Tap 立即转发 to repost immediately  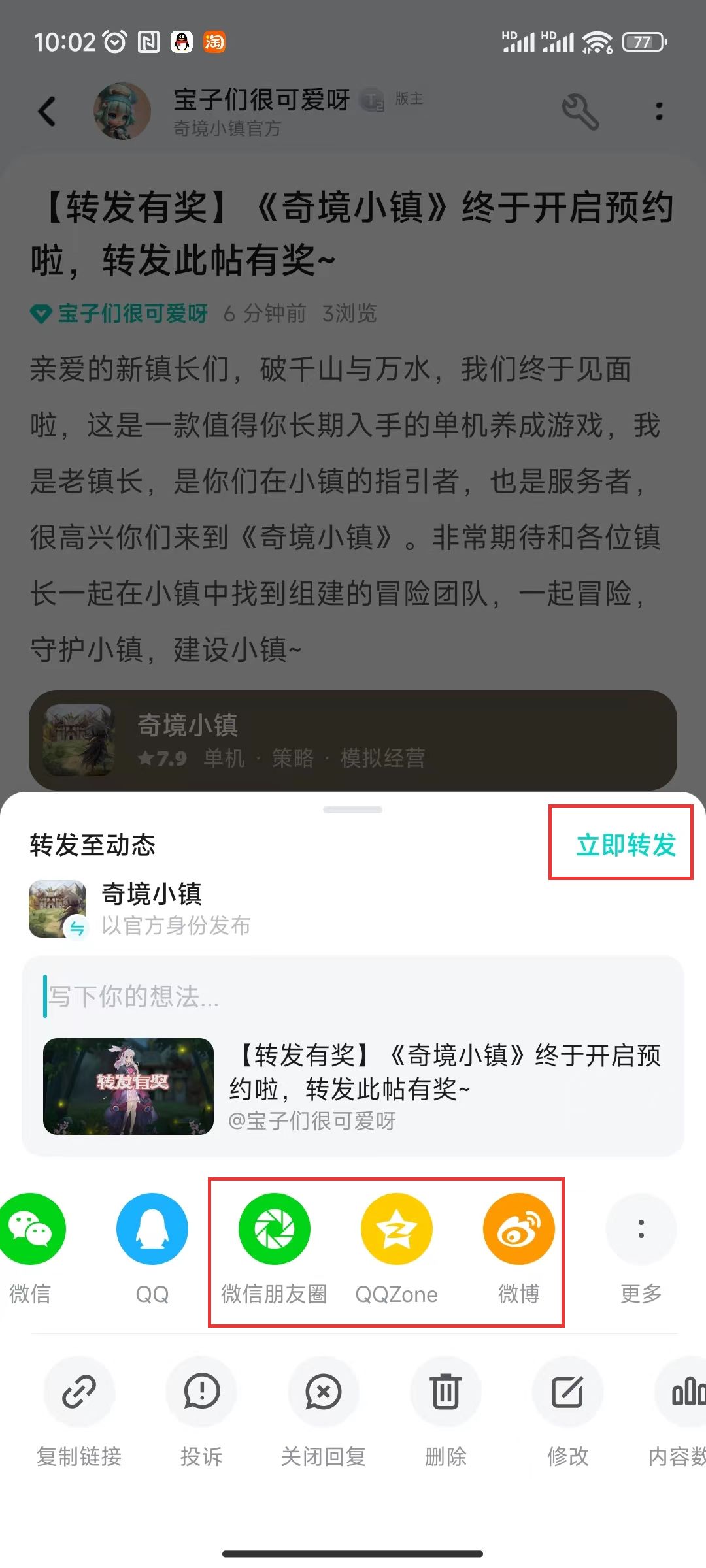(626, 843)
